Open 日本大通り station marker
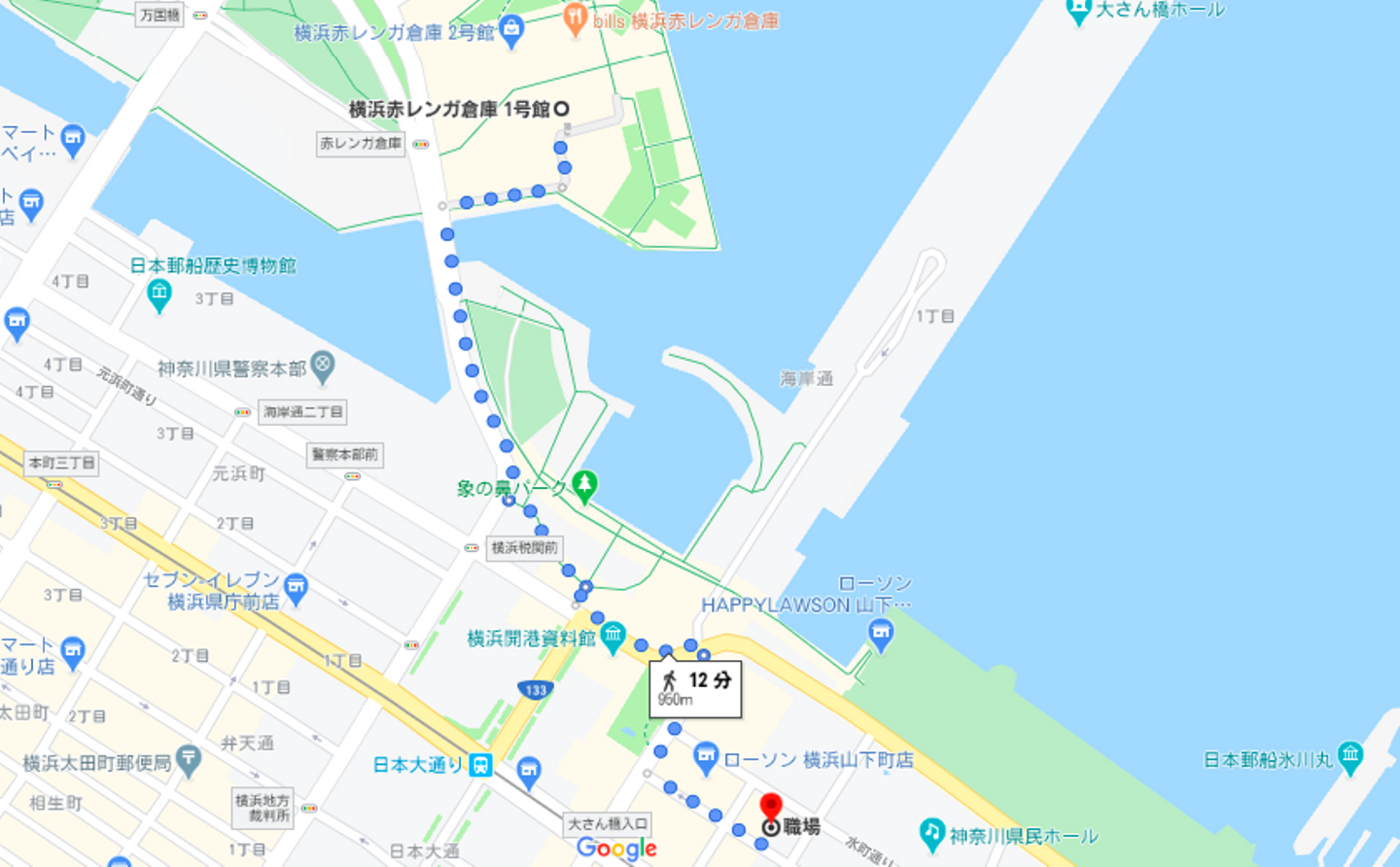This screenshot has height=867, width=1400. point(480,765)
